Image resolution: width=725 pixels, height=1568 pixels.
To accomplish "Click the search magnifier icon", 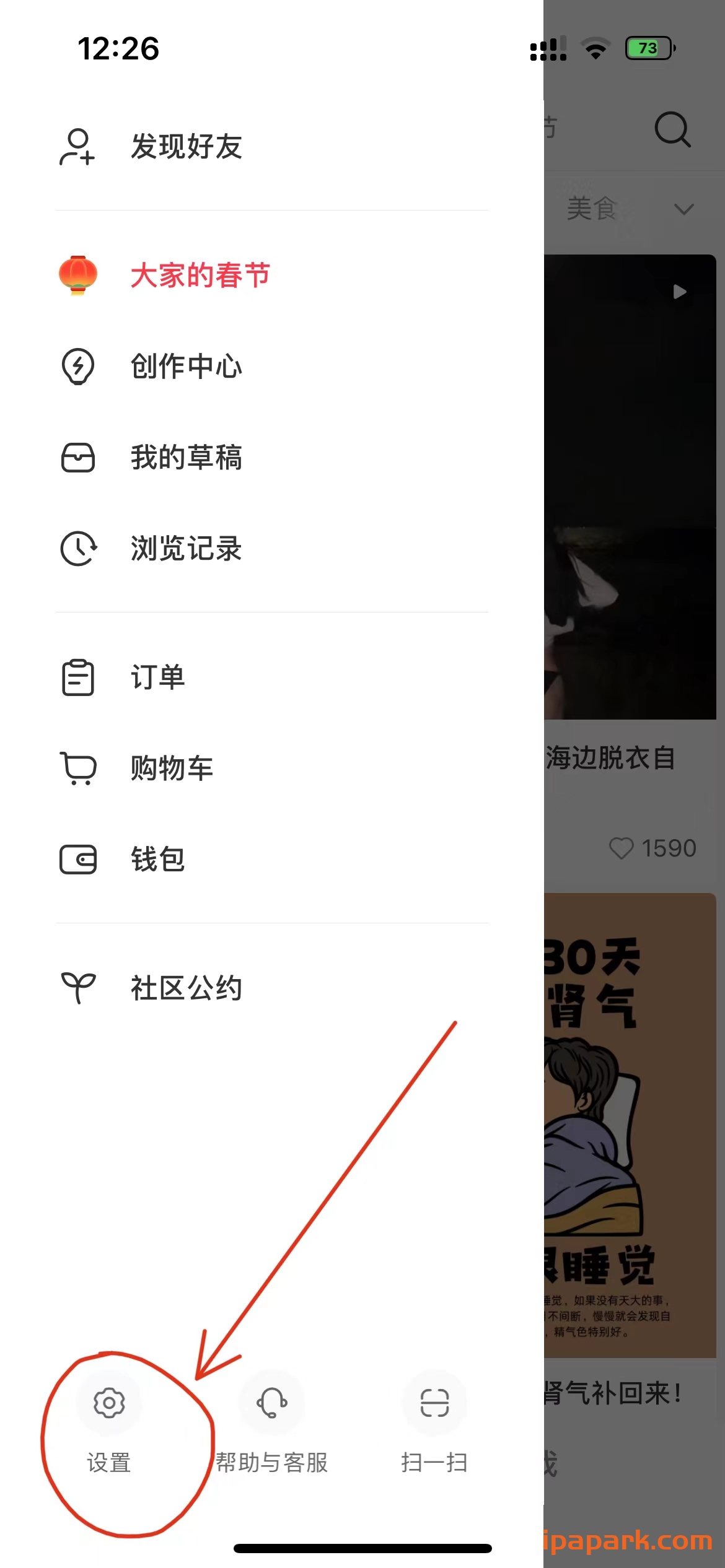I will coord(672,130).
